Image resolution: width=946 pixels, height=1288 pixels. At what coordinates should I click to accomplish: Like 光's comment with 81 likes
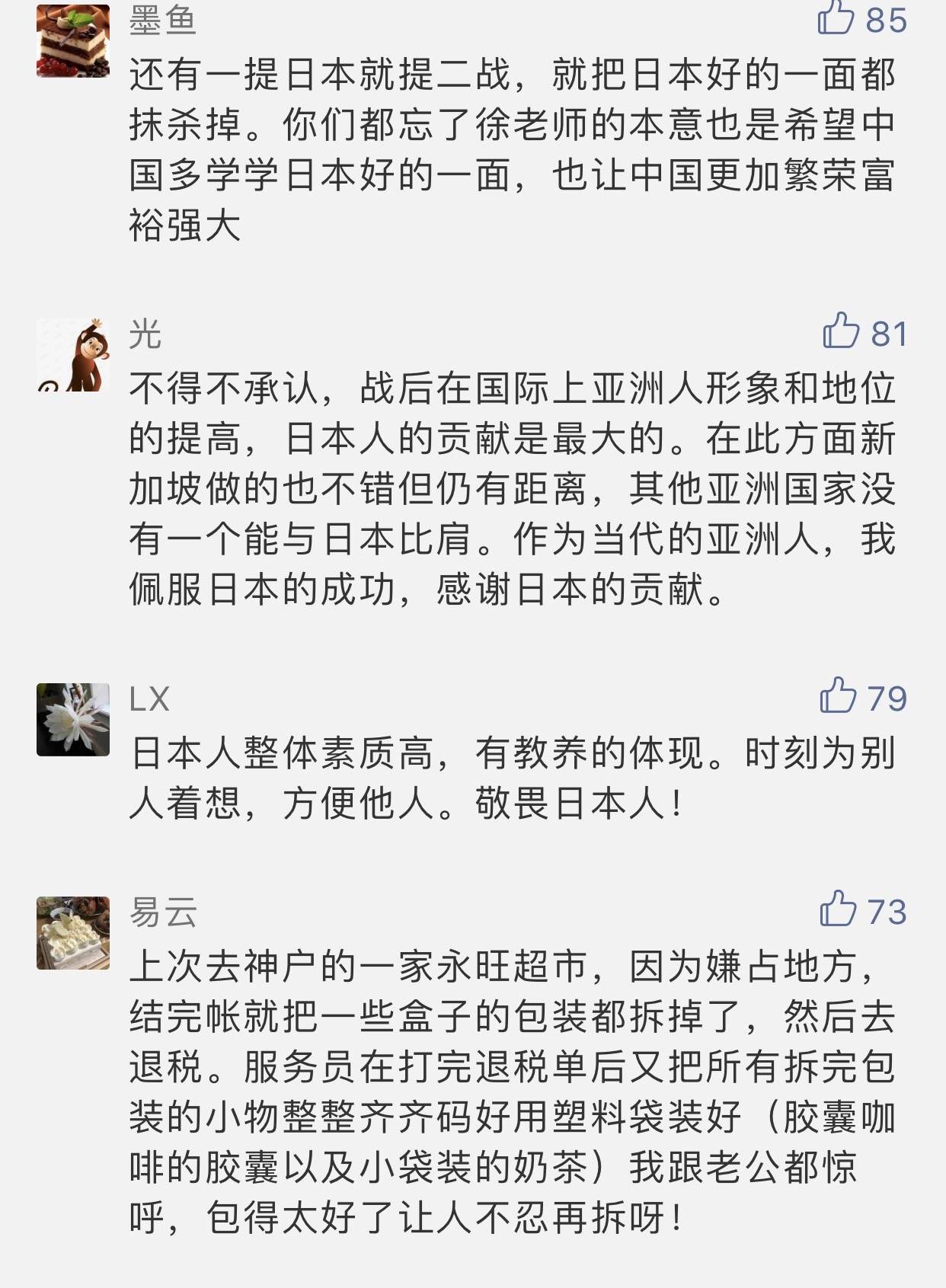tap(841, 331)
